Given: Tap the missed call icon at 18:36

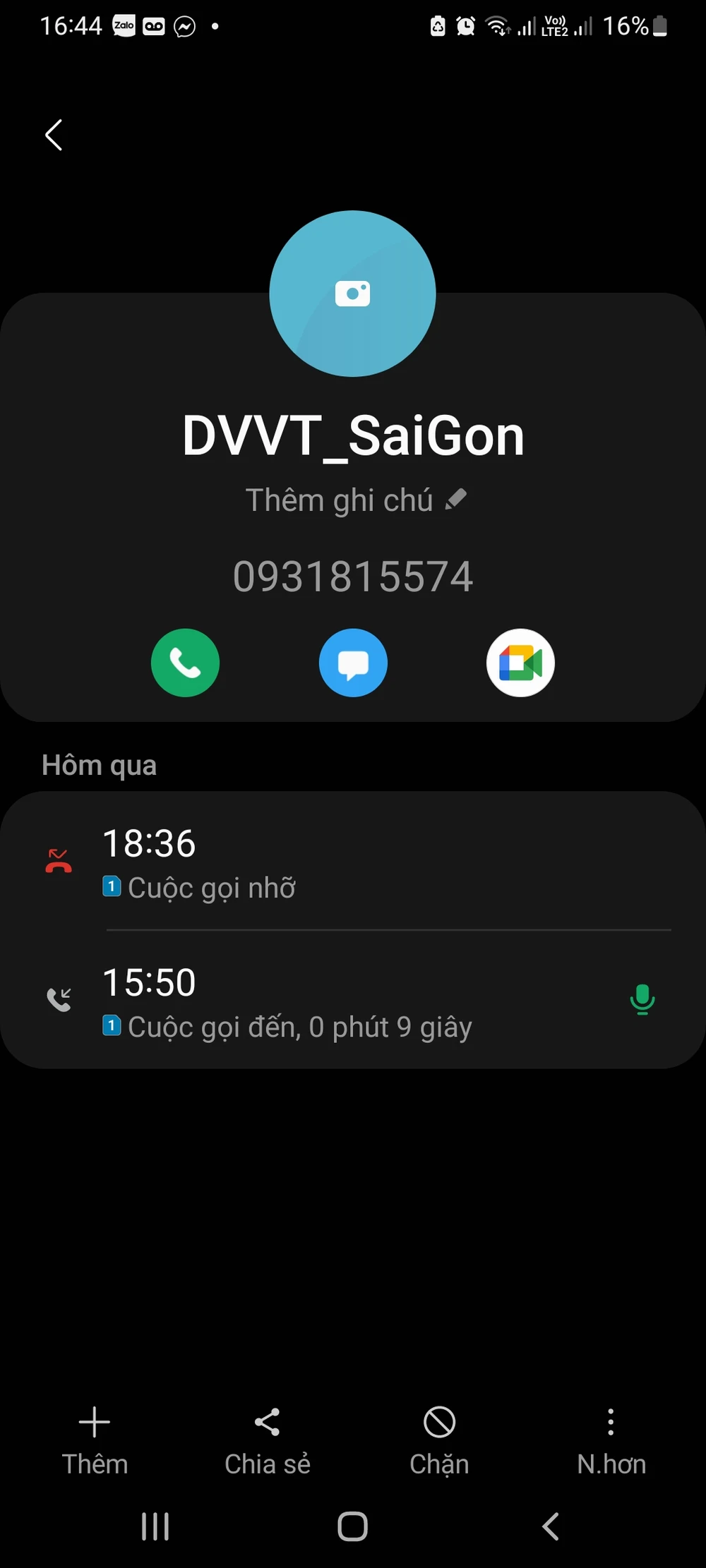Looking at the screenshot, I should coord(60,862).
